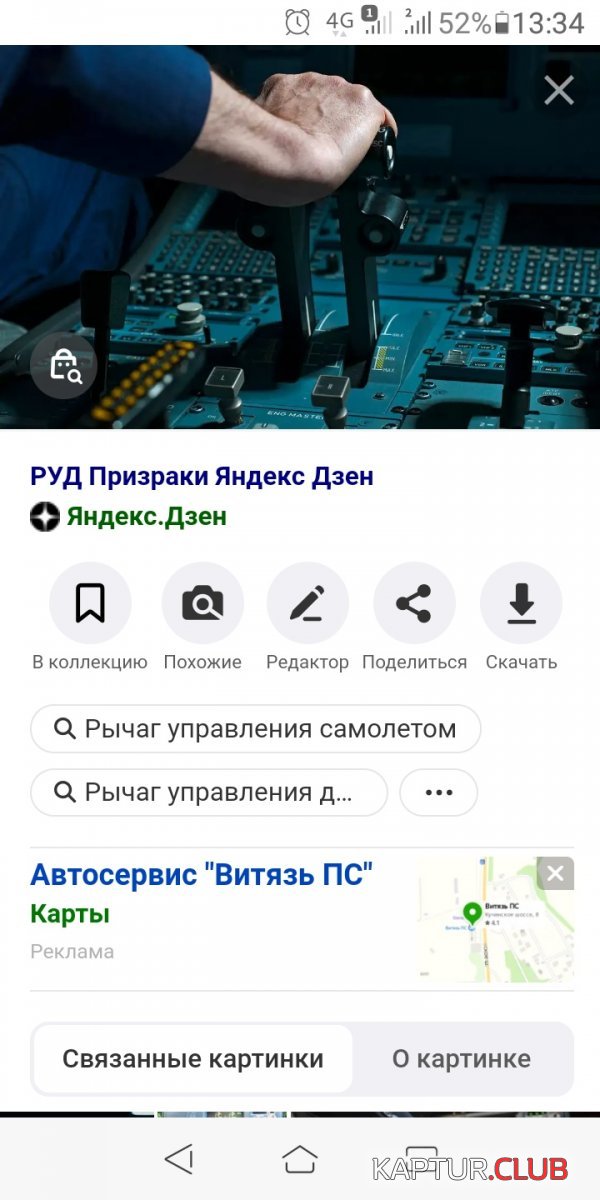Open the РУД Призраки Яндекс Дзен title link

click(x=202, y=476)
